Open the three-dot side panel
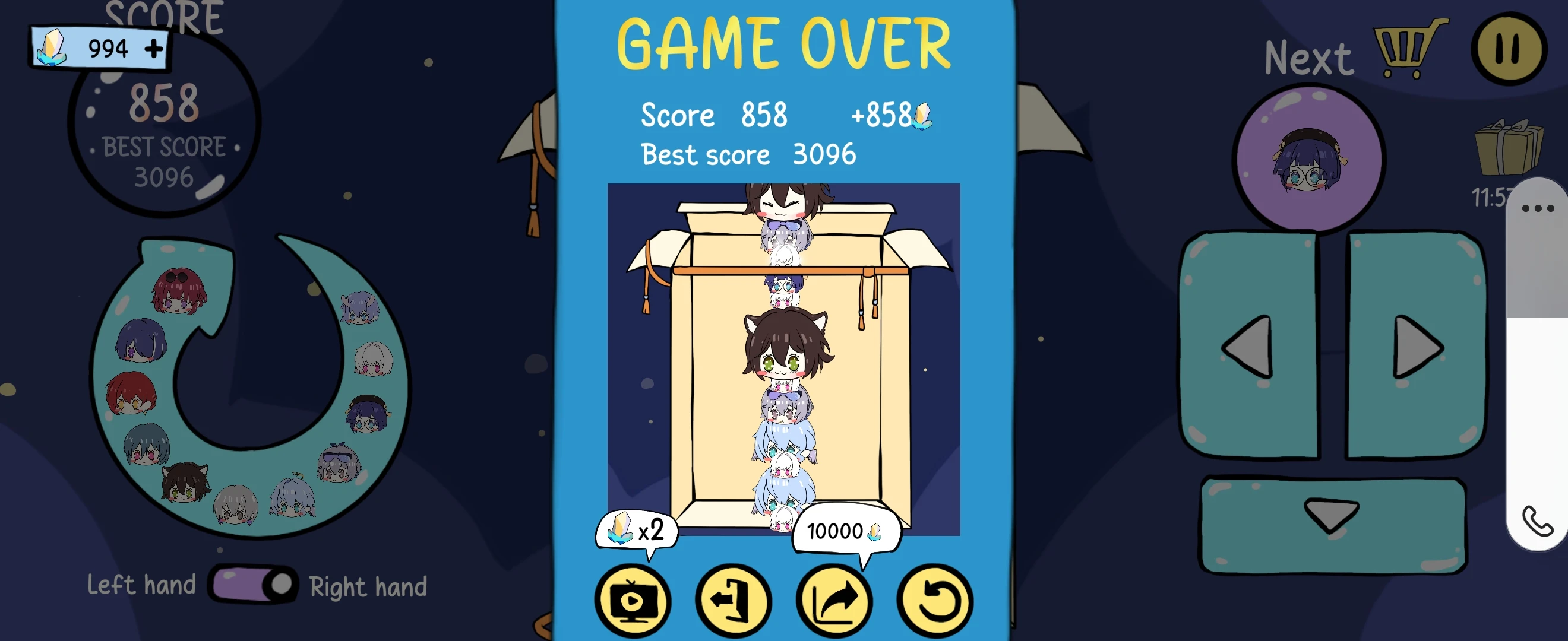1568x641 pixels. 1538,208
